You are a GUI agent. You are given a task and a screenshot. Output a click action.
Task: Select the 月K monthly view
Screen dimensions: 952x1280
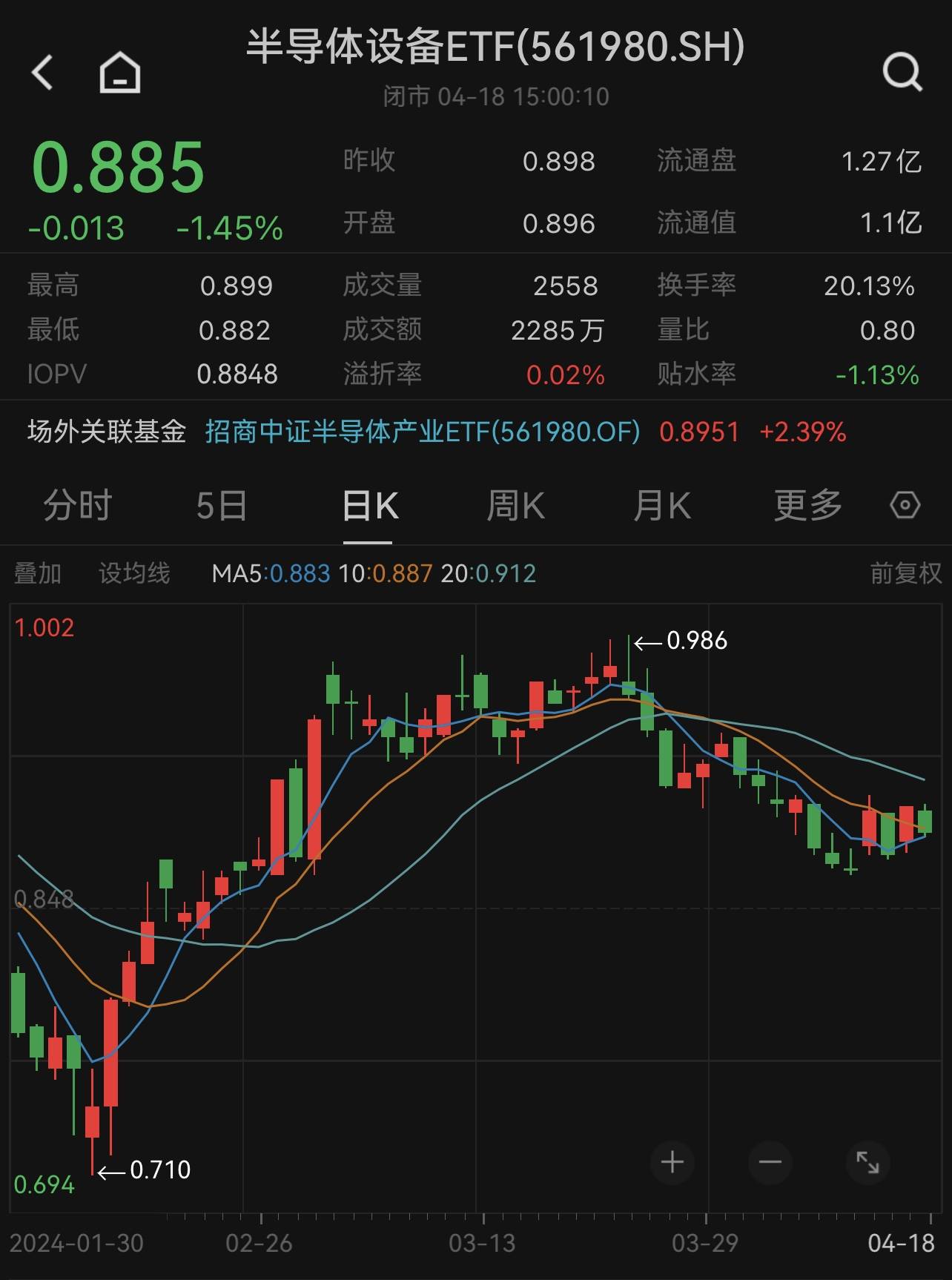(x=661, y=506)
